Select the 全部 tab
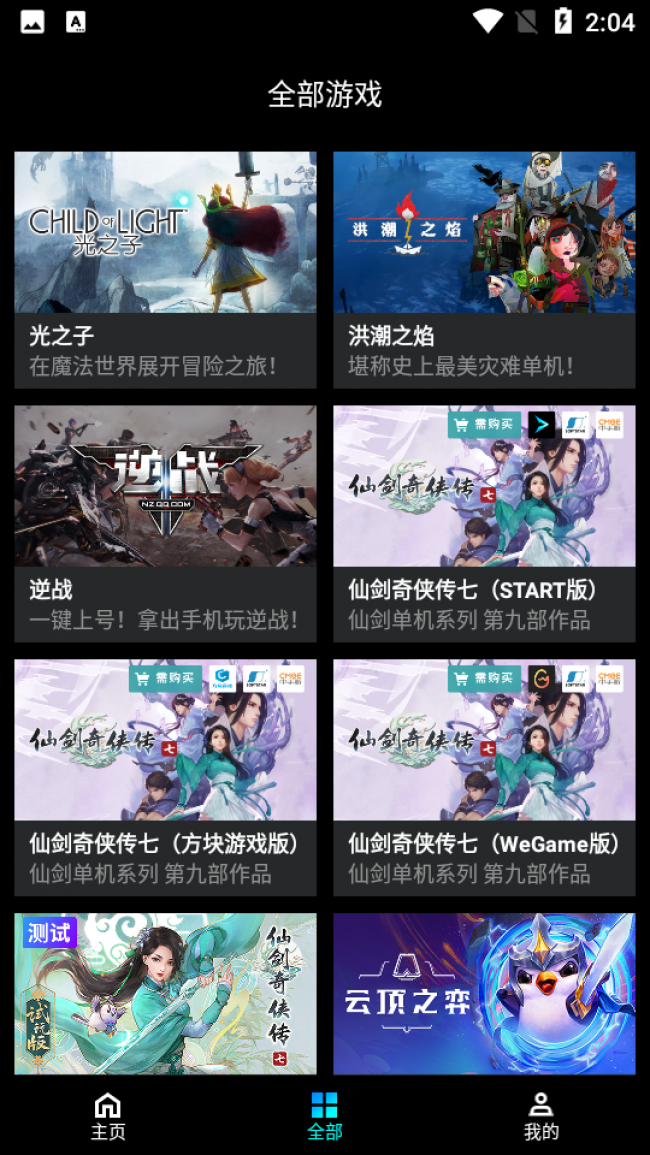This screenshot has height=1155, width=650. click(325, 1116)
